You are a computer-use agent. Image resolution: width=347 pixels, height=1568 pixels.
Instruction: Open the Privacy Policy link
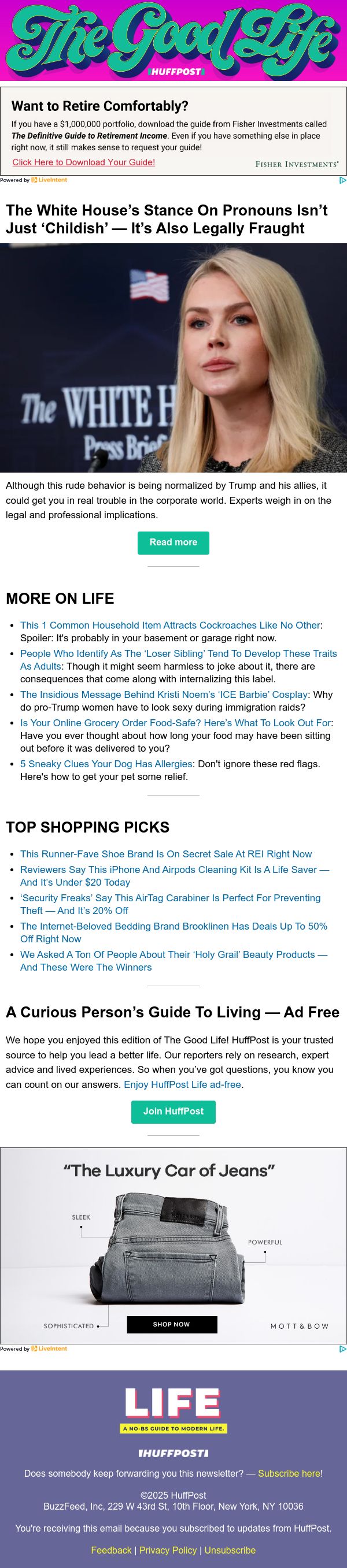tap(168, 1550)
